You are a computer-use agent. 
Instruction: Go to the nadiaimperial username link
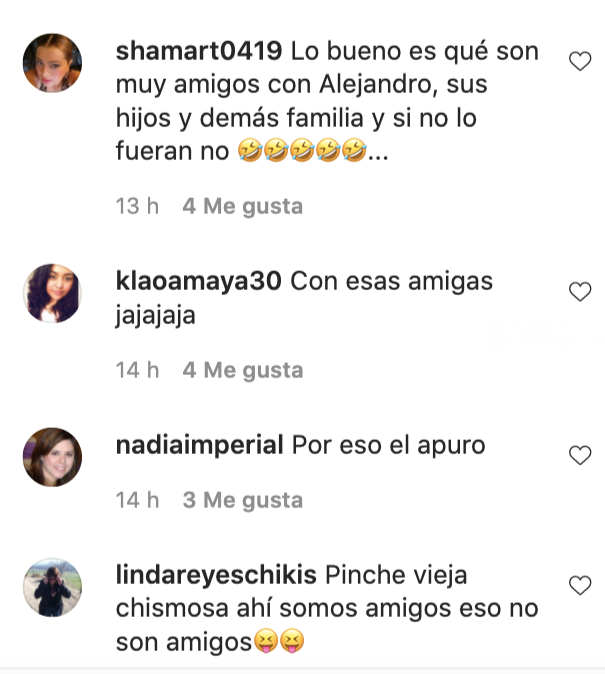click(200, 445)
